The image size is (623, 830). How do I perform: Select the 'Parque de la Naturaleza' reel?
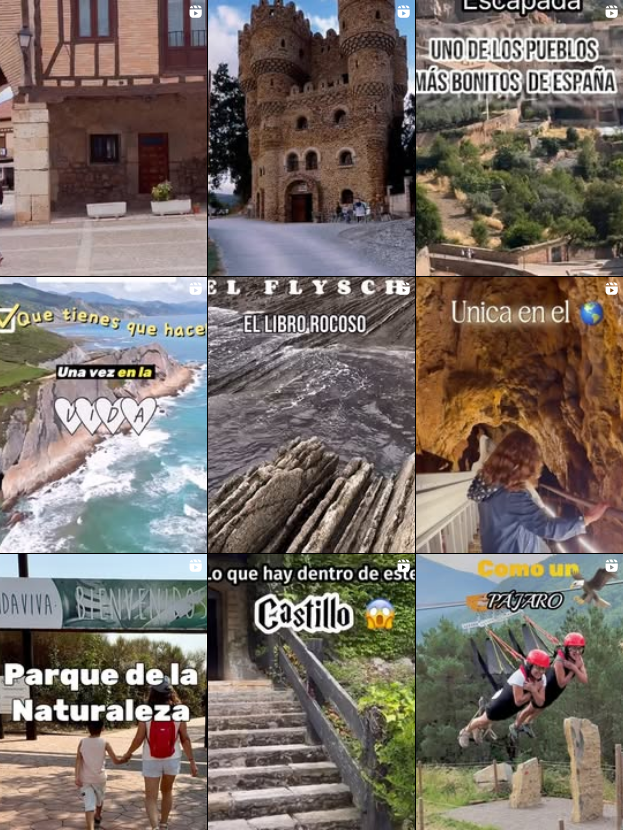click(103, 692)
